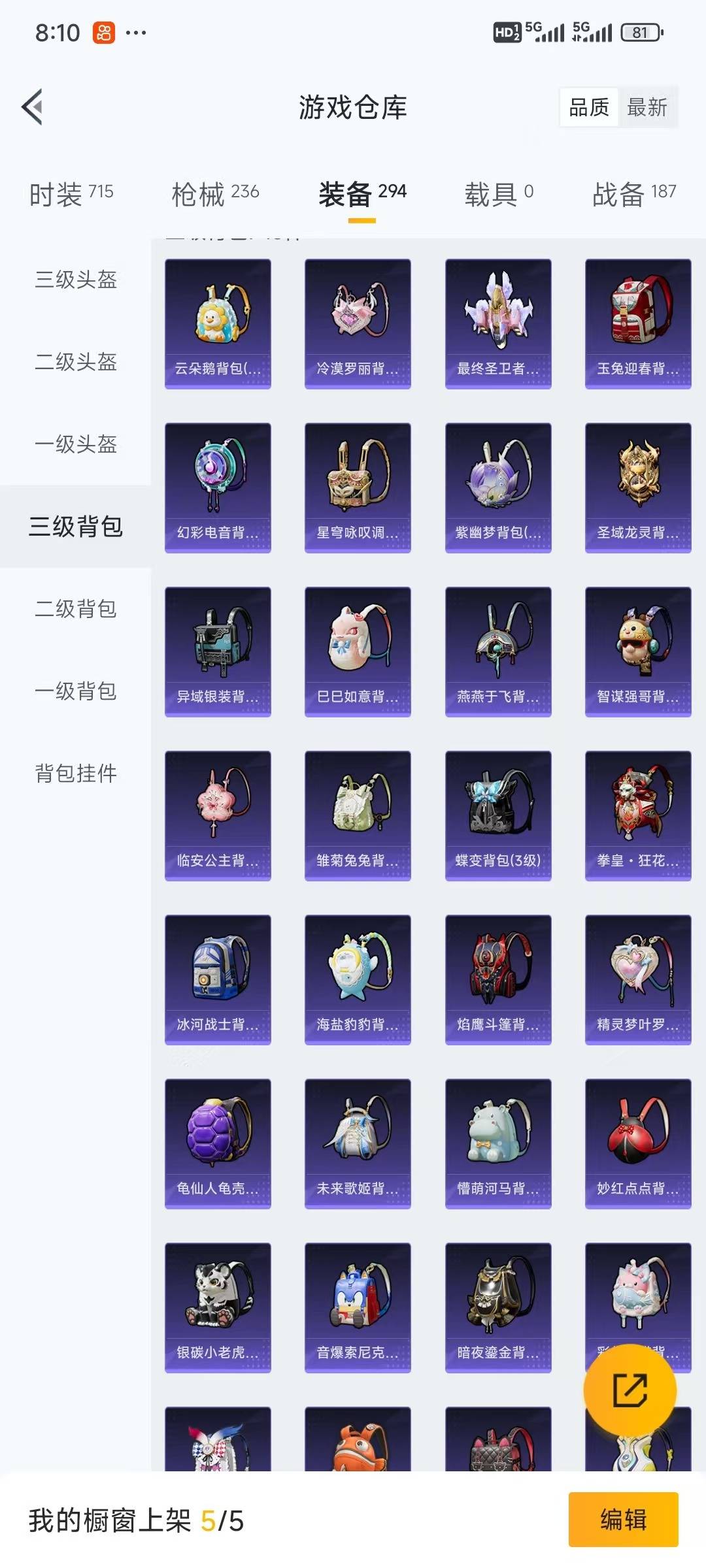Select 二级头盔 in the sidebar
The height and width of the screenshot is (1568, 706).
tap(76, 362)
